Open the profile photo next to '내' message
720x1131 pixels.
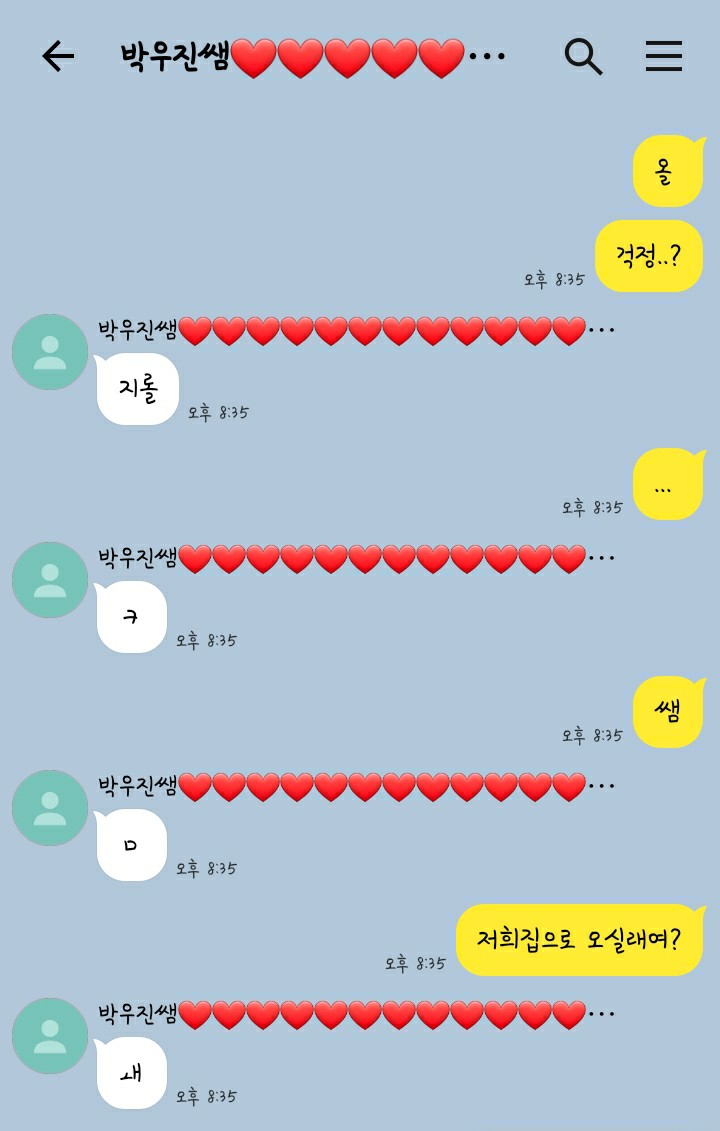pos(50,1036)
